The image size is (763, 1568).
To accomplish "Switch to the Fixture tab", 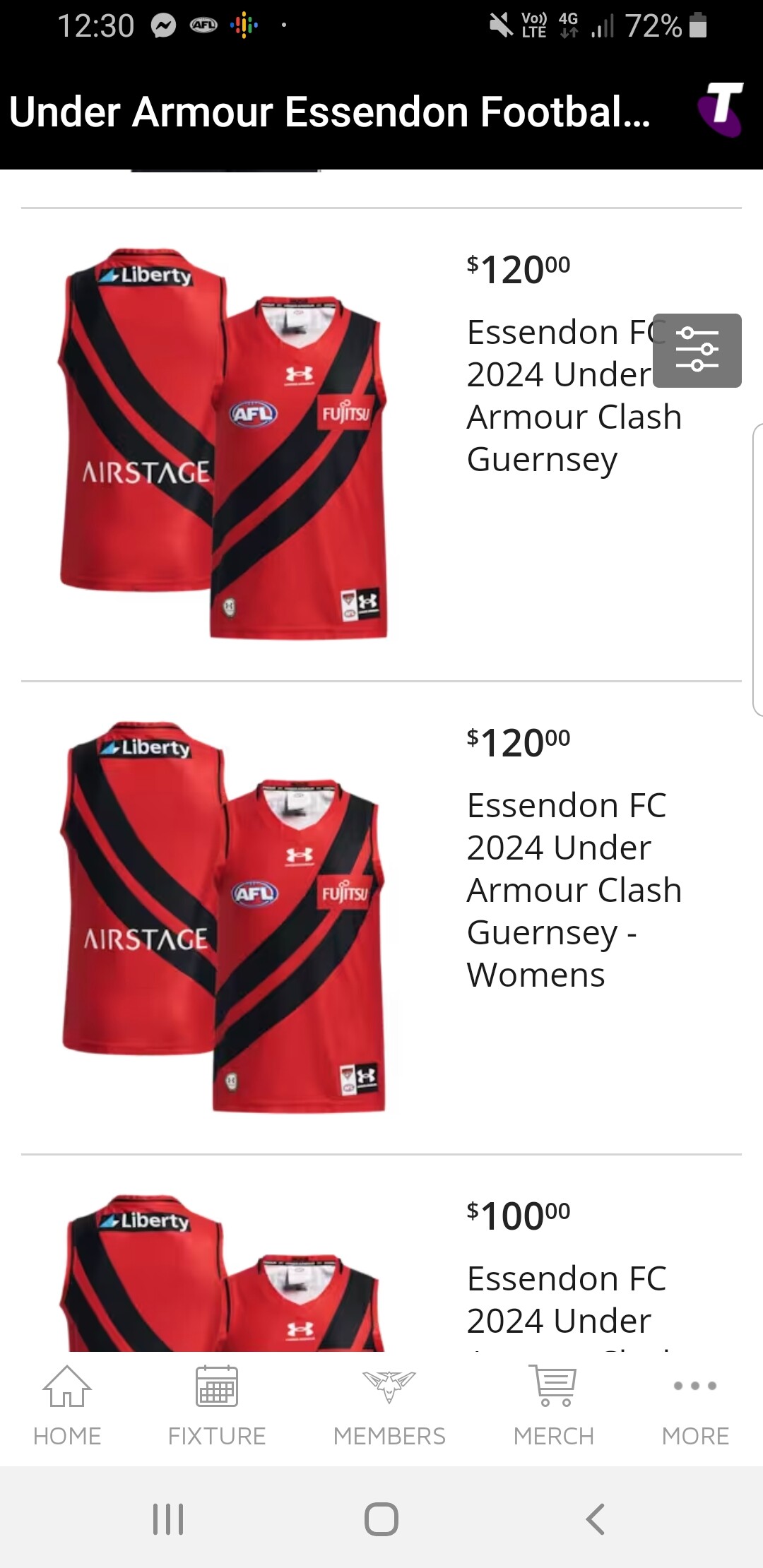I will point(217,1406).
